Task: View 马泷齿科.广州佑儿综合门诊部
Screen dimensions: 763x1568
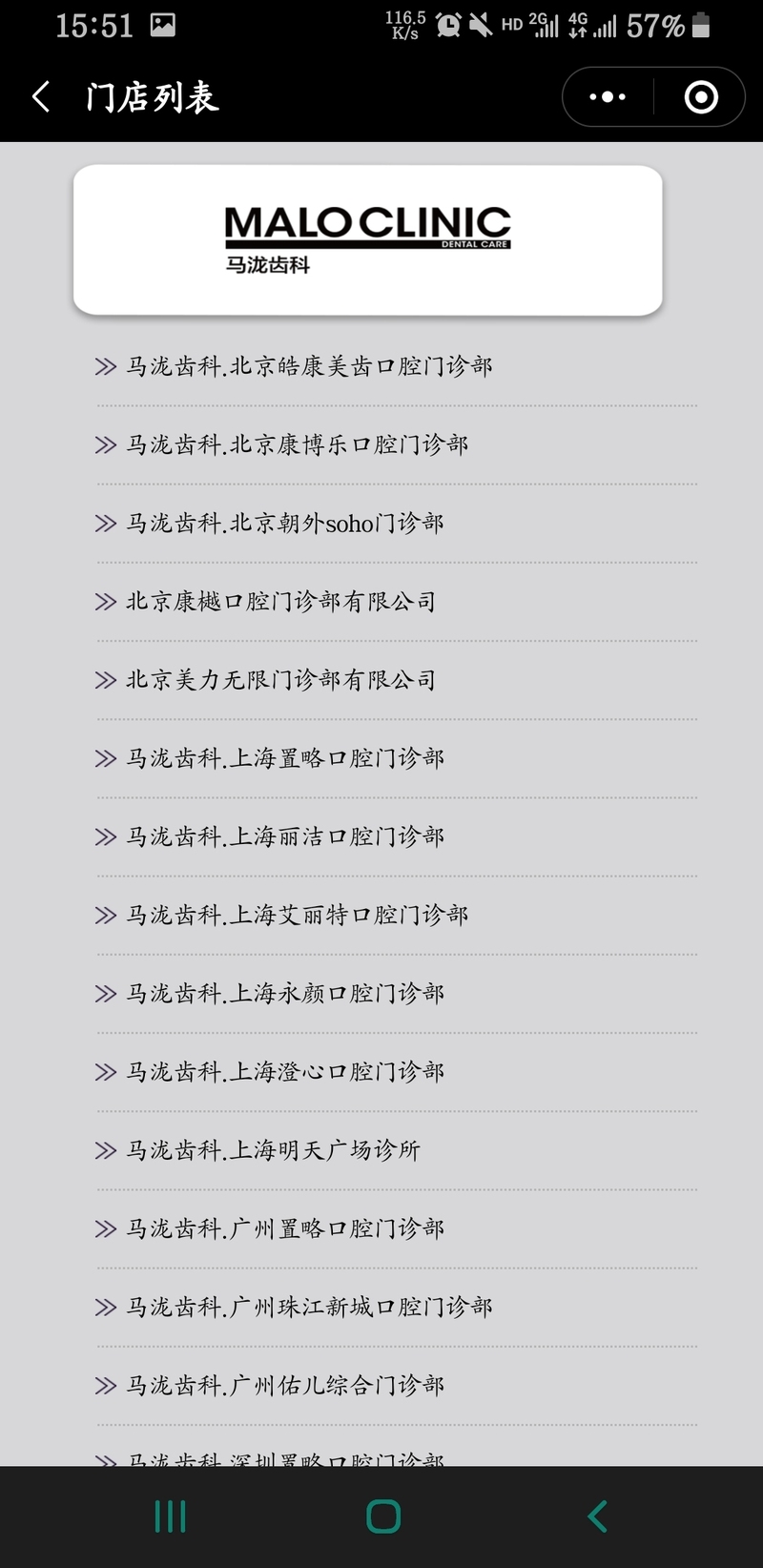Action: (397, 1385)
